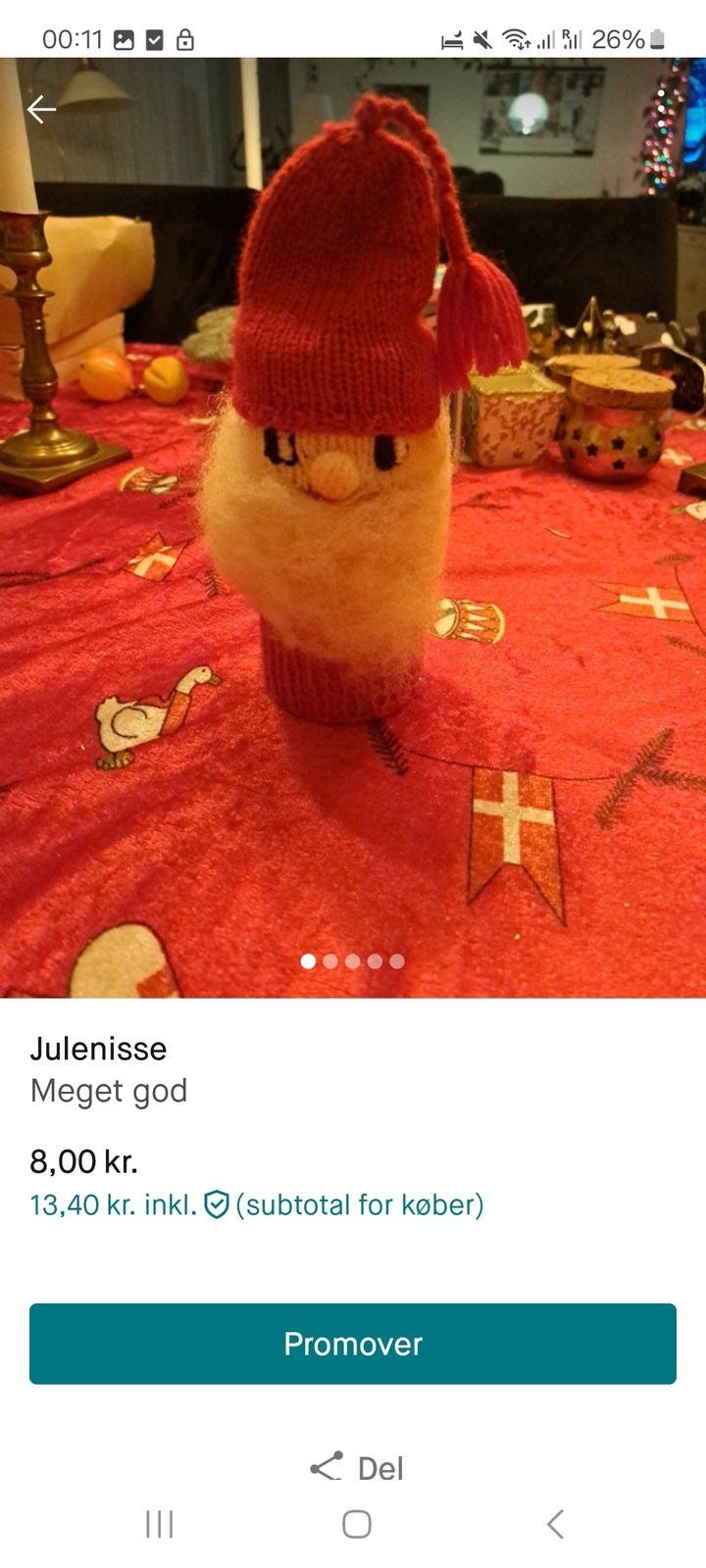Tap the back arrow over the photo
This screenshot has width=706, height=1568.
41,111
